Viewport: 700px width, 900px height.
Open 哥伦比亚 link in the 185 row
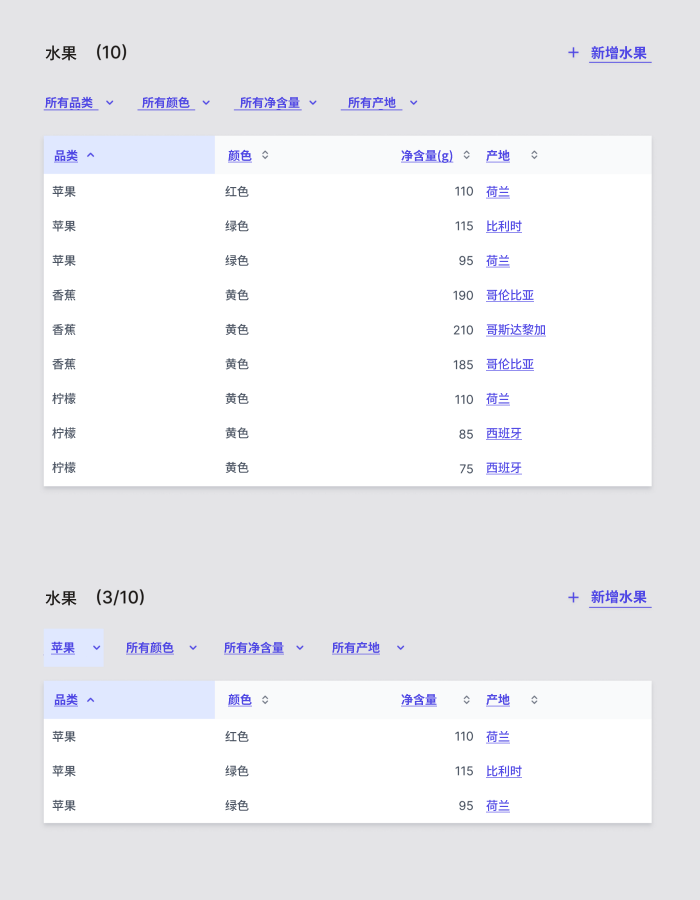click(509, 364)
